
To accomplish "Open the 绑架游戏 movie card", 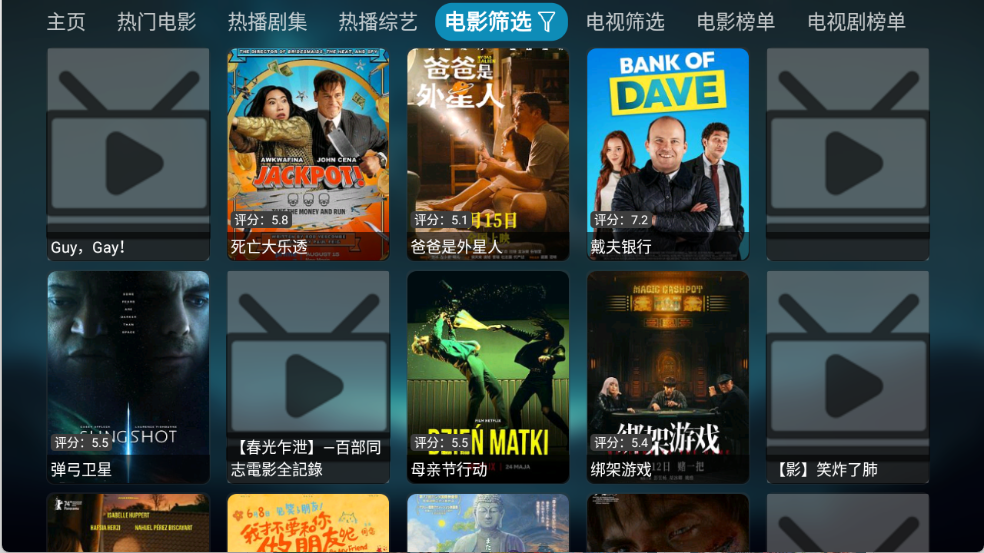I will click(668, 377).
